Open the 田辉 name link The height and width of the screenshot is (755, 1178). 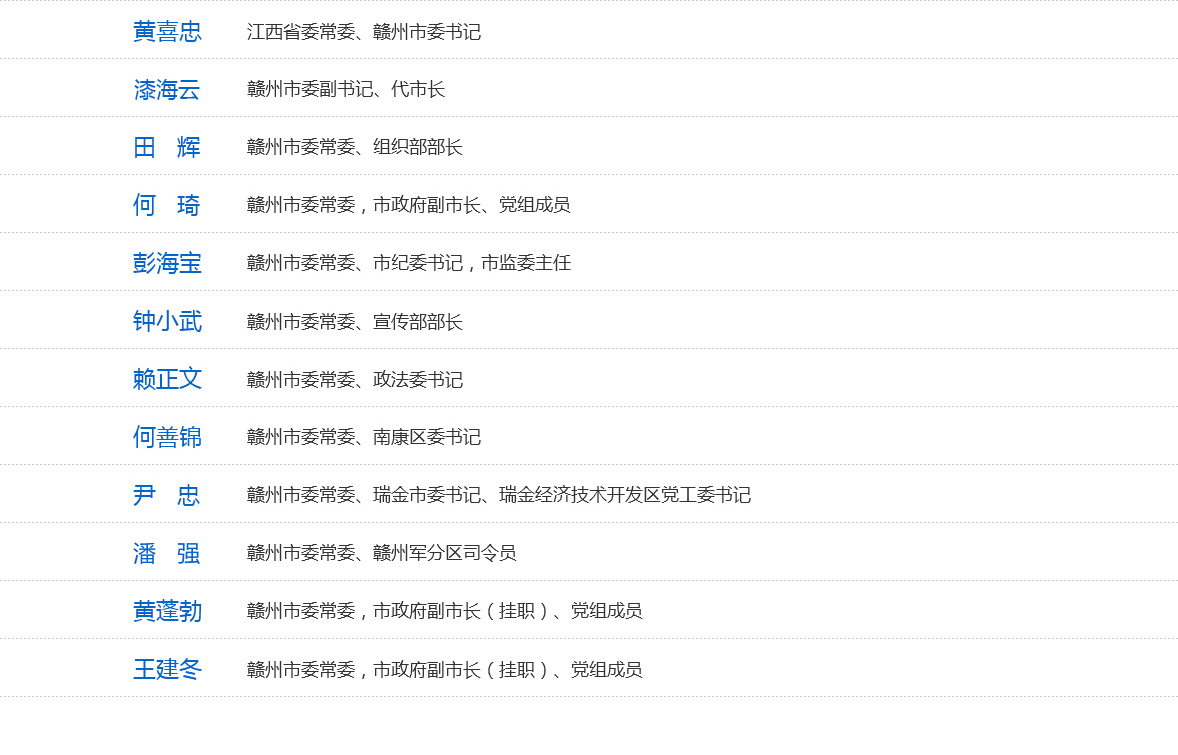point(167,147)
